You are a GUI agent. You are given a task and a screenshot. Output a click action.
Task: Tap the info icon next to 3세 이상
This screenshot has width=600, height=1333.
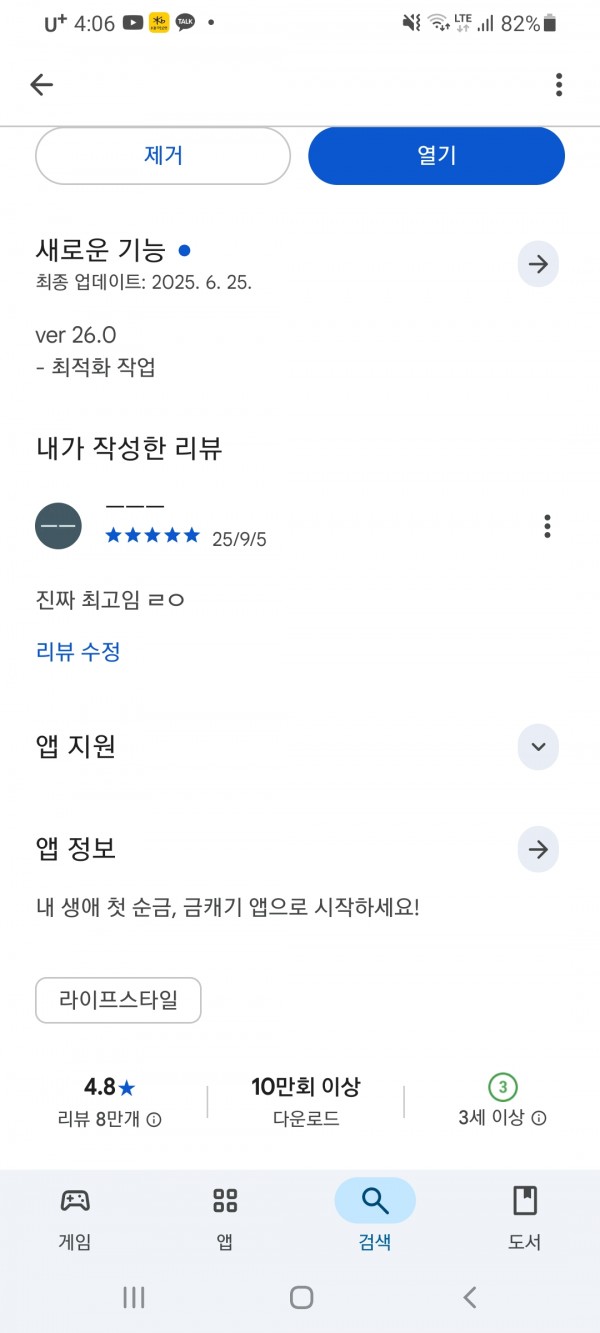[539, 1118]
